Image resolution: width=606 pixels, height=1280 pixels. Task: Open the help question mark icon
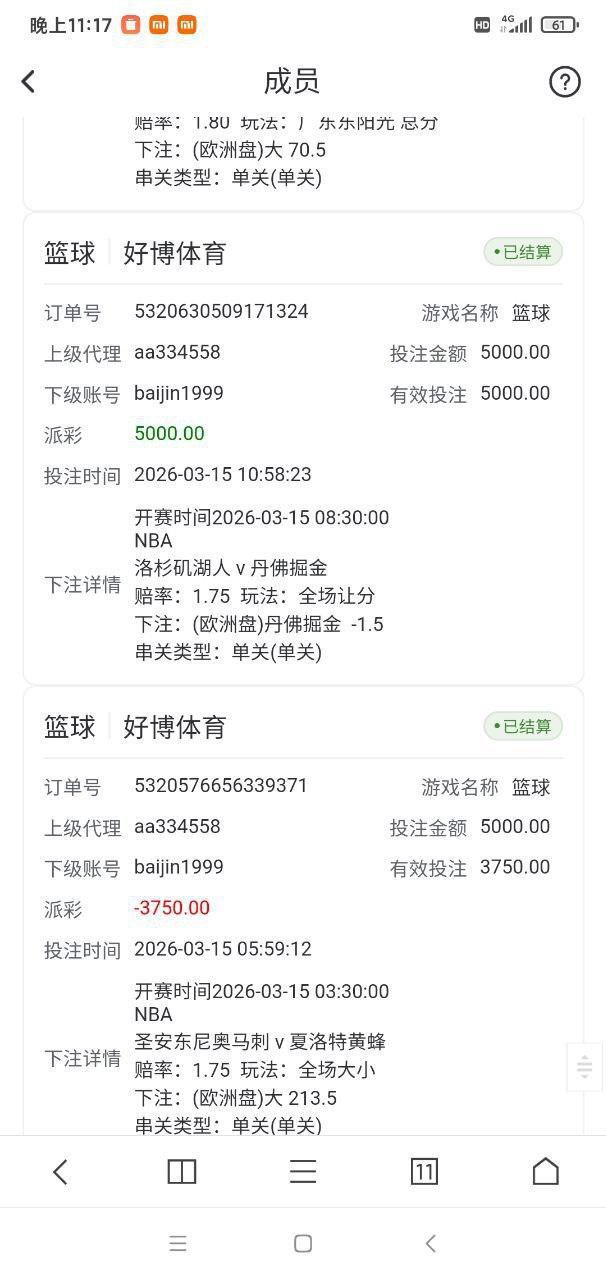(565, 82)
